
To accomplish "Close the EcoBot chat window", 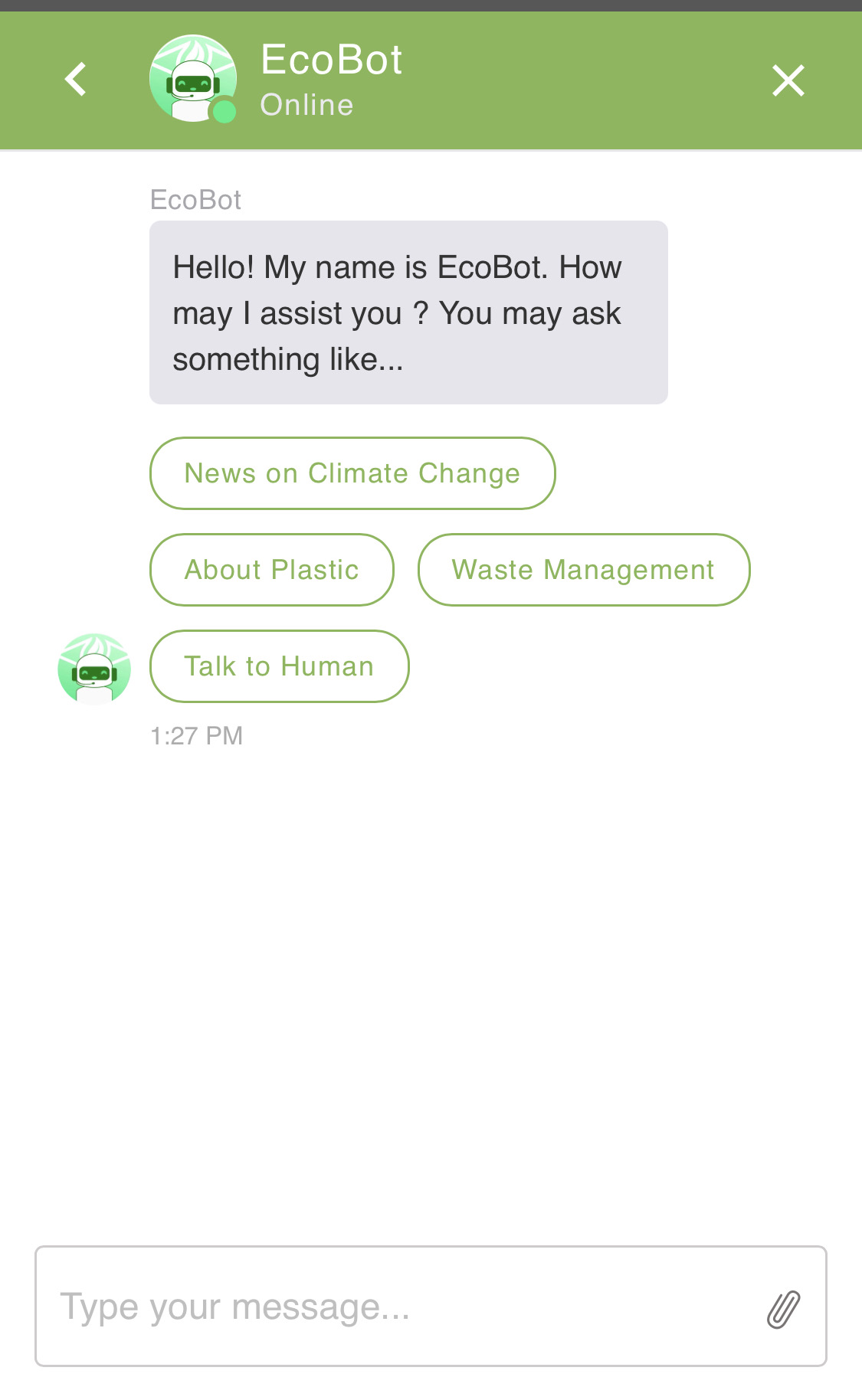I will click(788, 80).
